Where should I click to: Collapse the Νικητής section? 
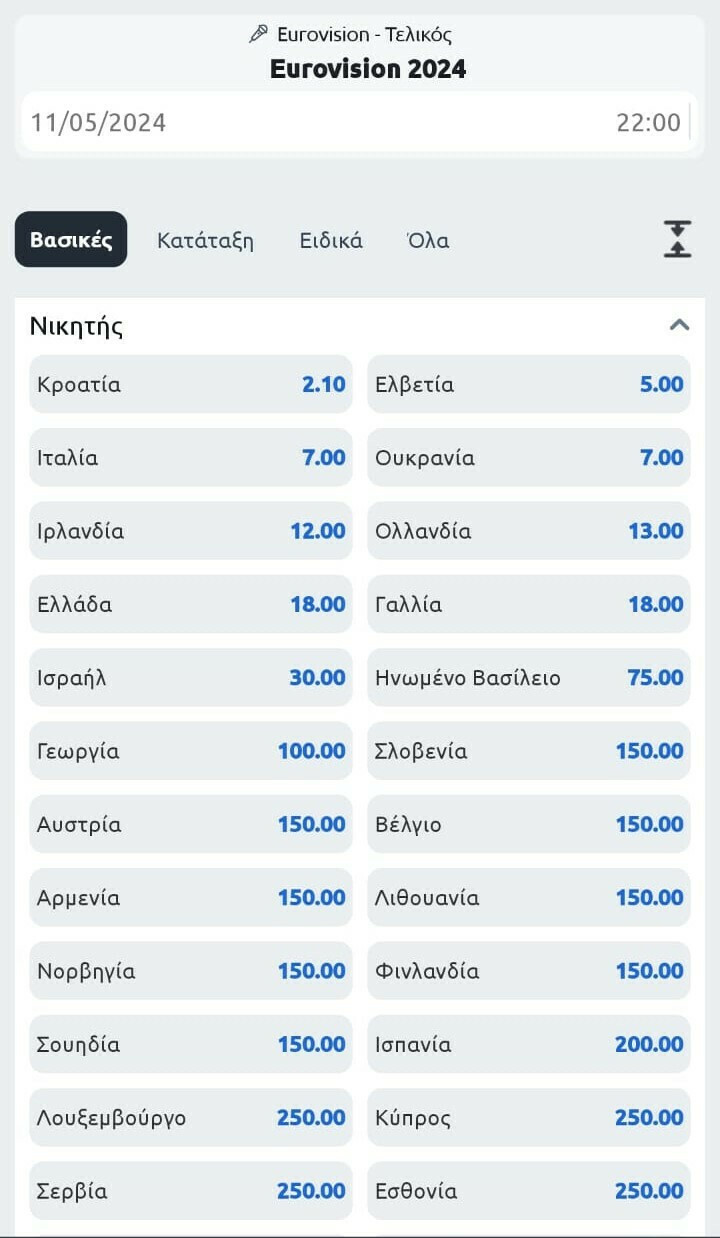coord(679,325)
